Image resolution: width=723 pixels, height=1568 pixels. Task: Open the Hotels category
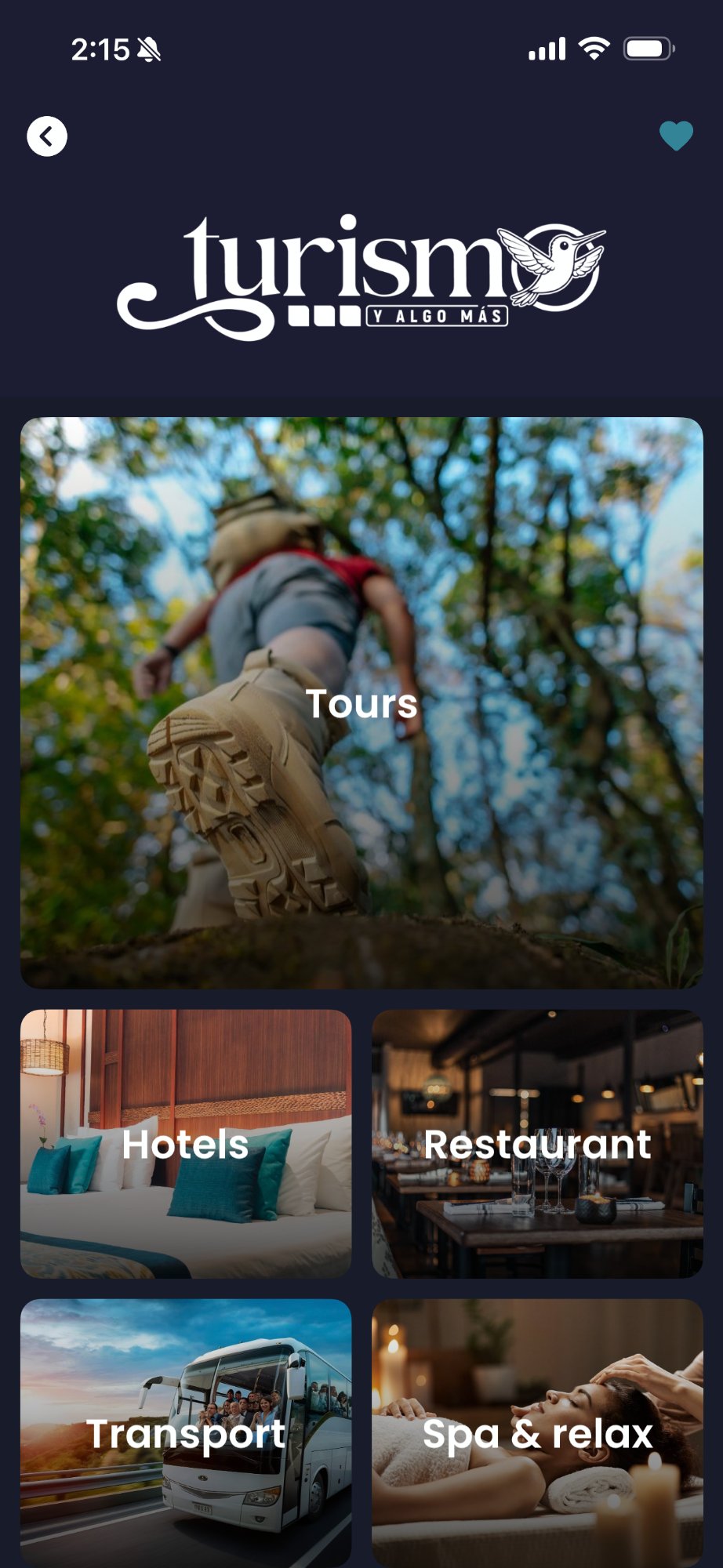tap(185, 1144)
